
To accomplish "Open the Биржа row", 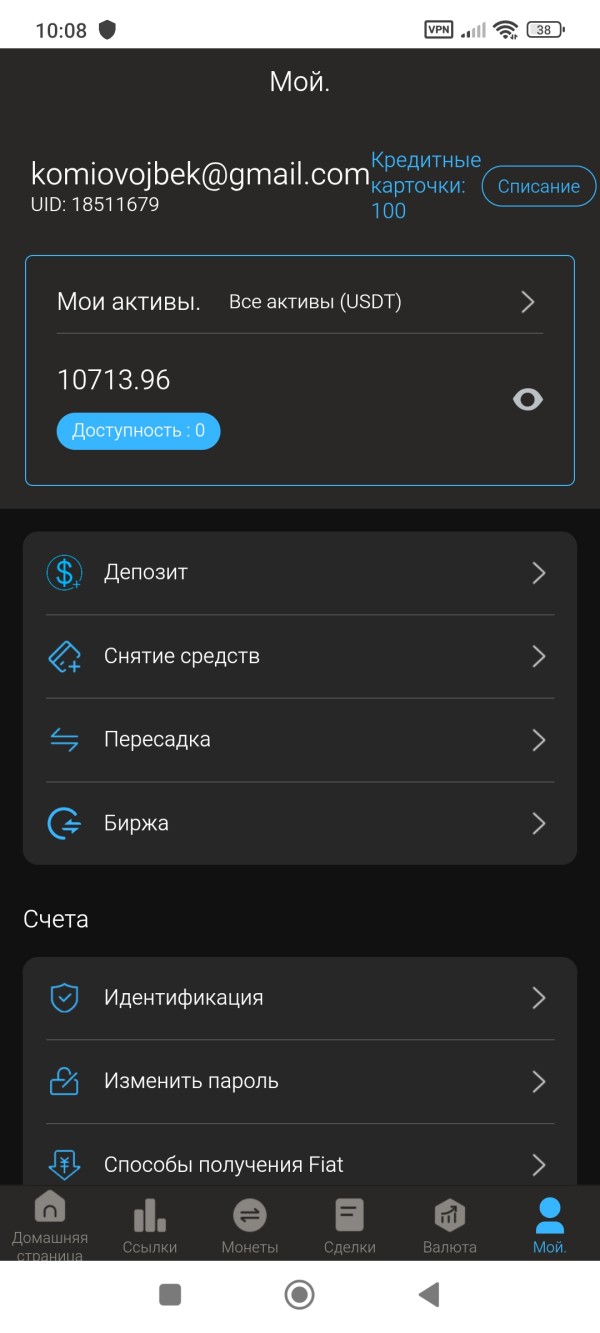I will pyautogui.click(x=300, y=823).
